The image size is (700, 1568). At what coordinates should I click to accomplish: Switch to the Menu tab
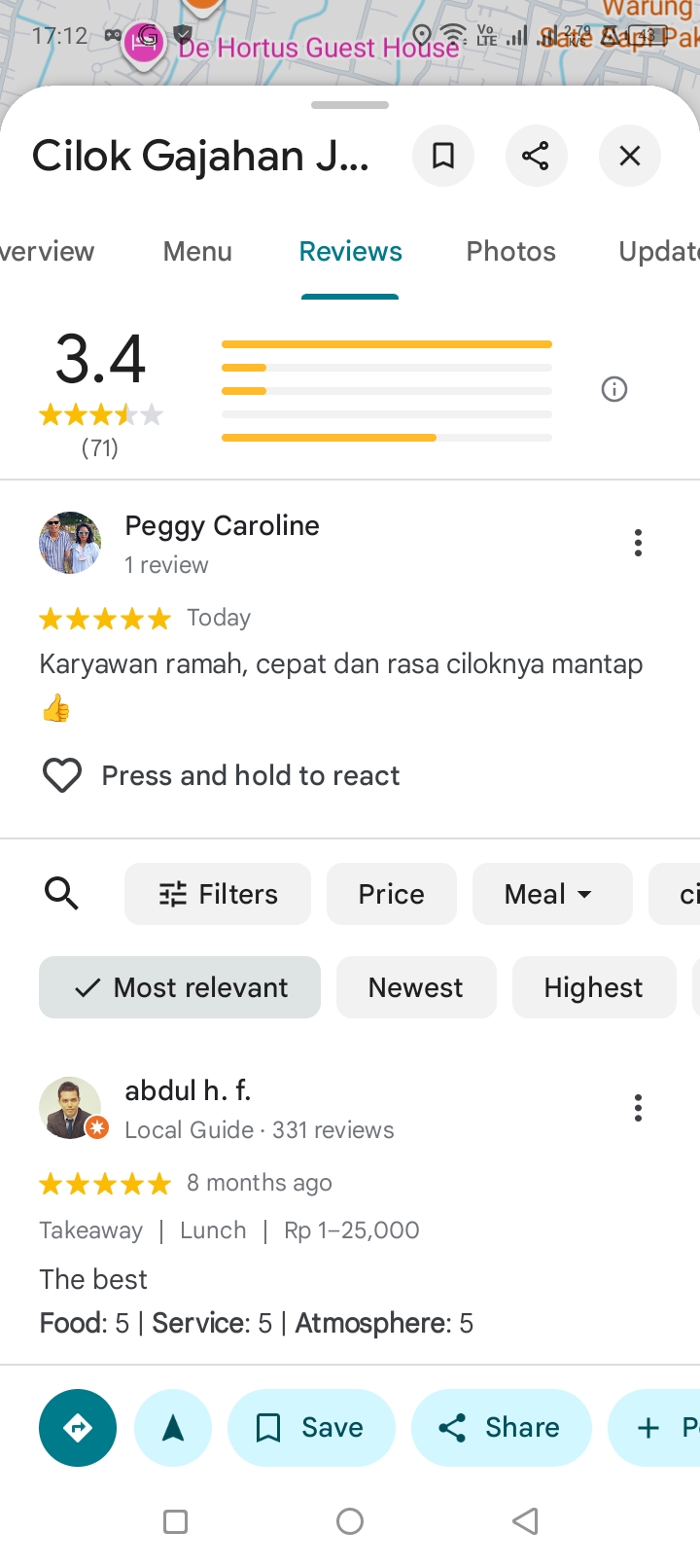pyautogui.click(x=197, y=251)
